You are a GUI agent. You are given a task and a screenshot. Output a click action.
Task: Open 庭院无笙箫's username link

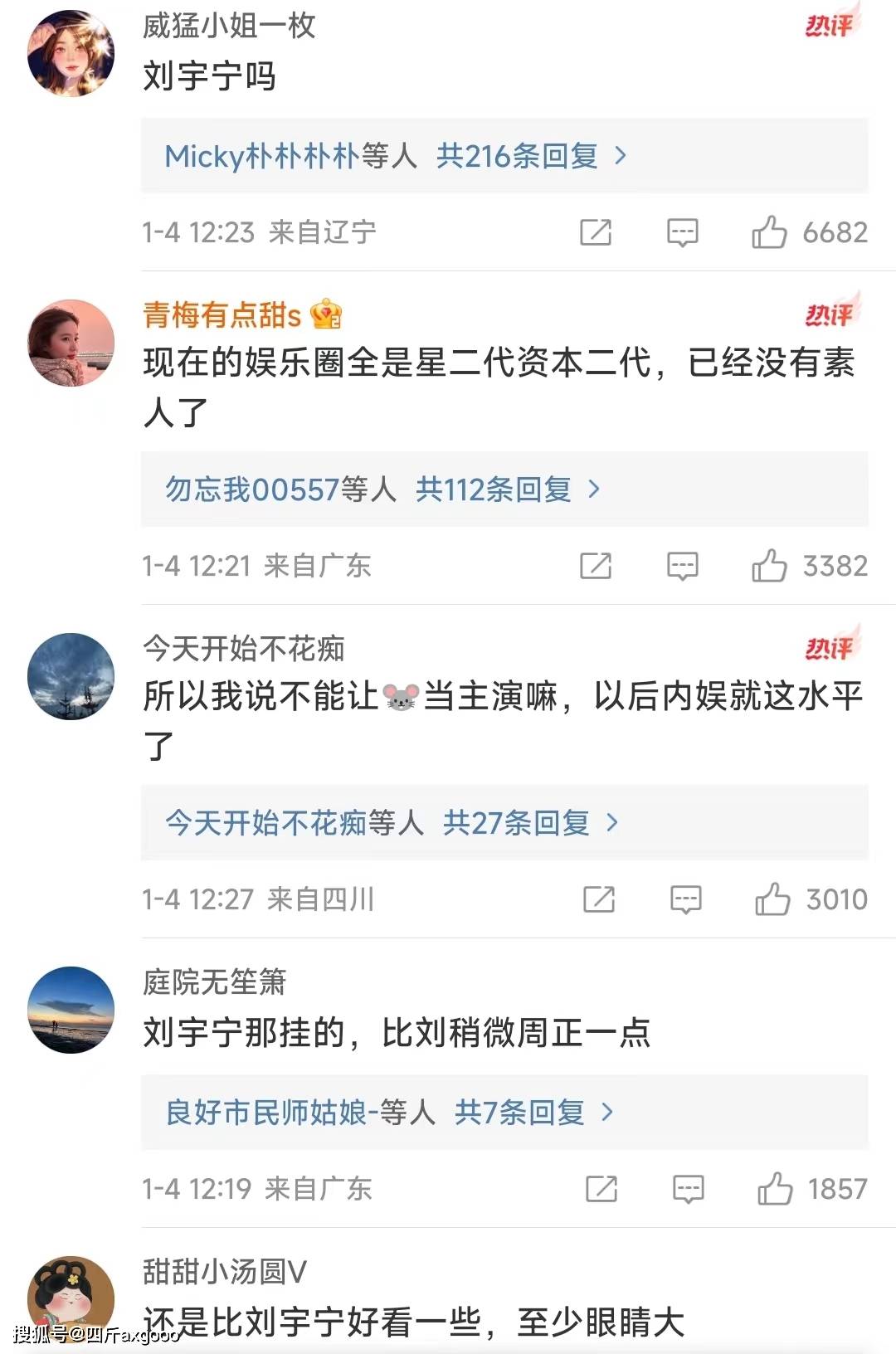(214, 982)
